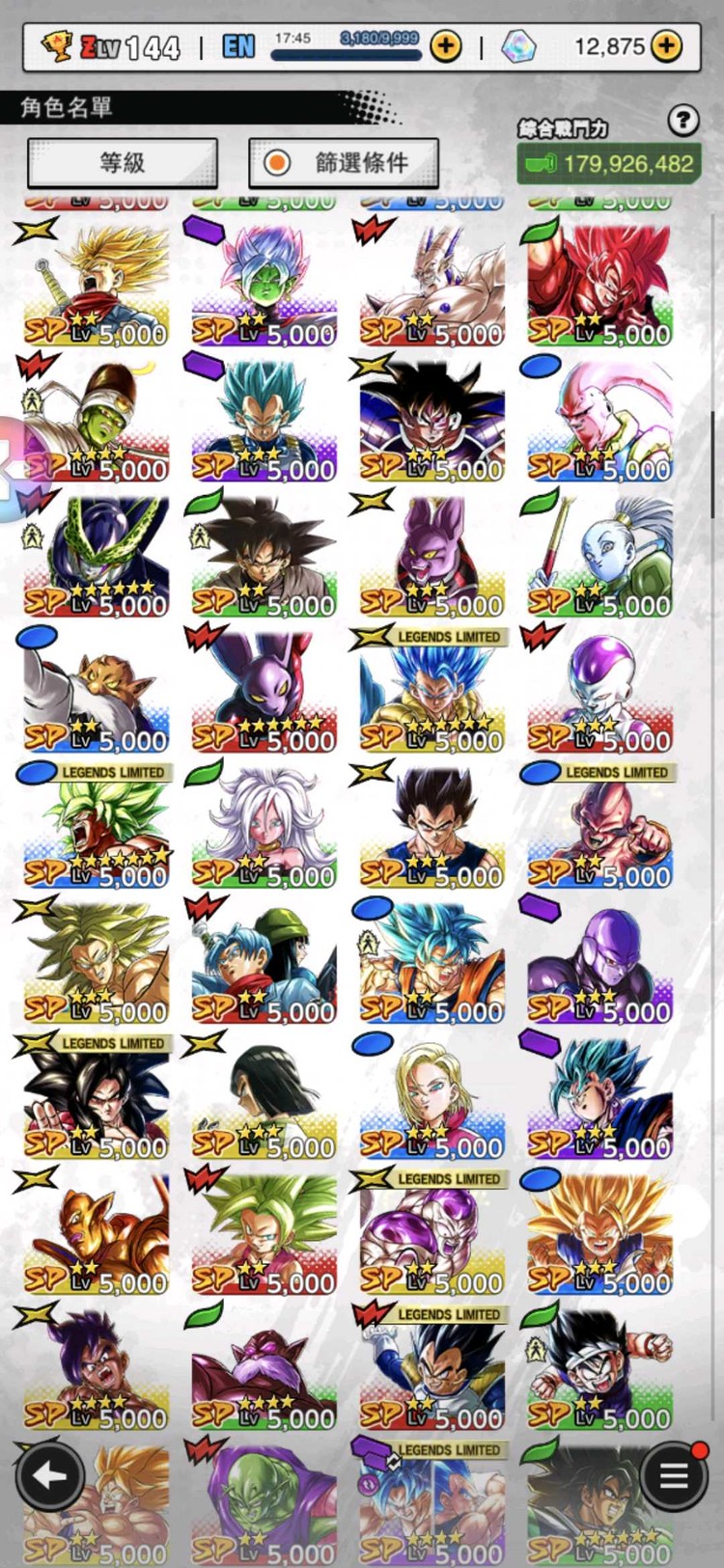Open the hamburger menu button
Viewport: 724px width, 1568px height.
point(674,1475)
